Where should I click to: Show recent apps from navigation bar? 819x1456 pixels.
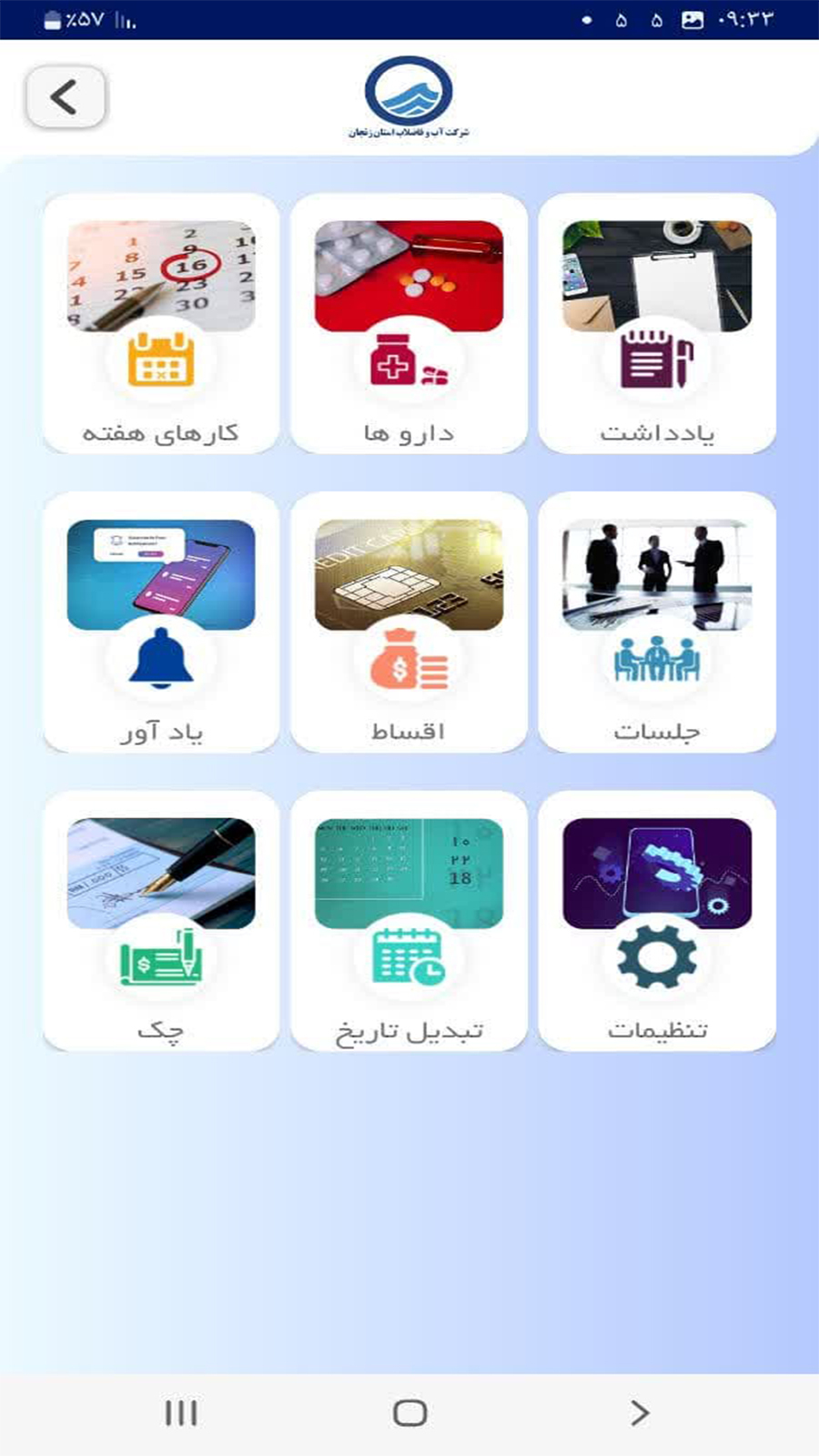pyautogui.click(x=181, y=1412)
